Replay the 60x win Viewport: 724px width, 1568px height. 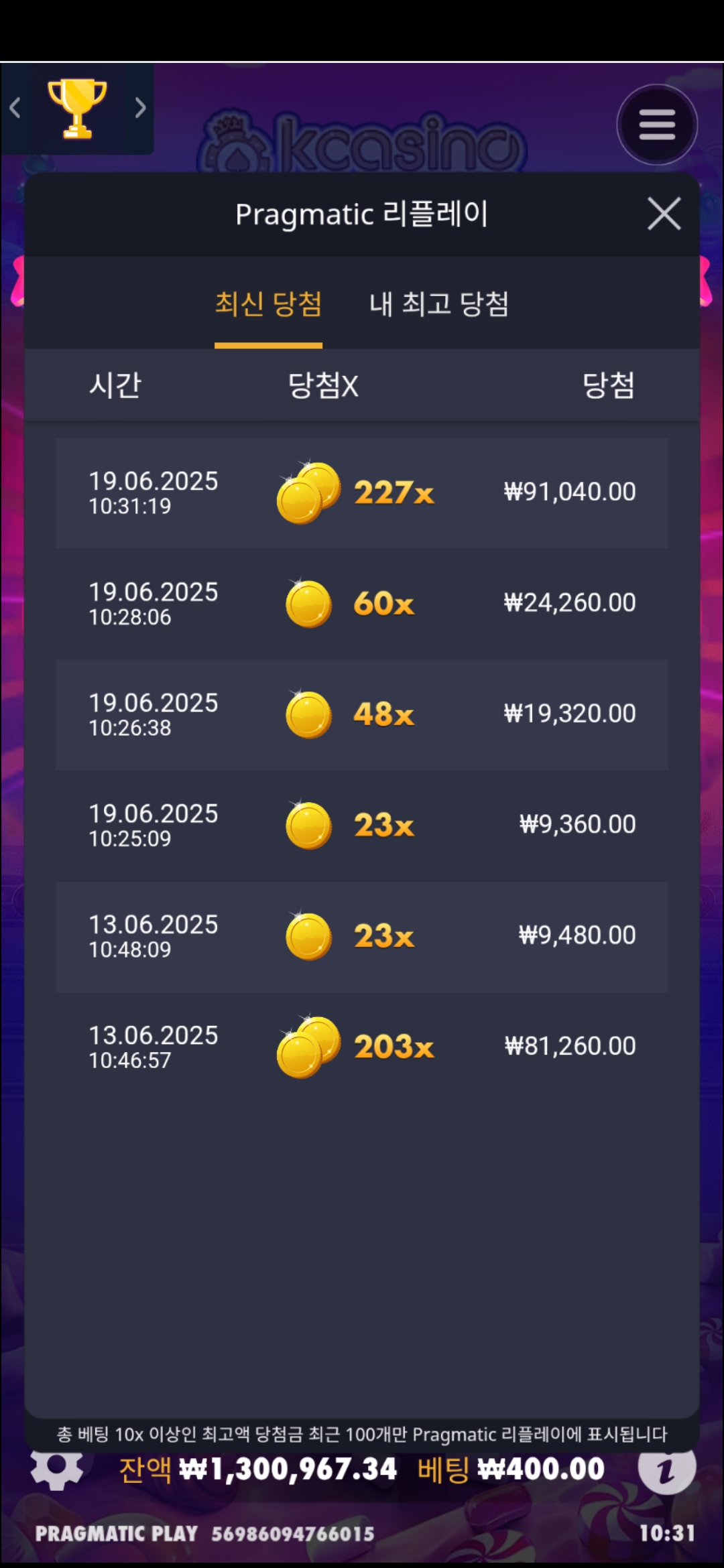point(362,604)
